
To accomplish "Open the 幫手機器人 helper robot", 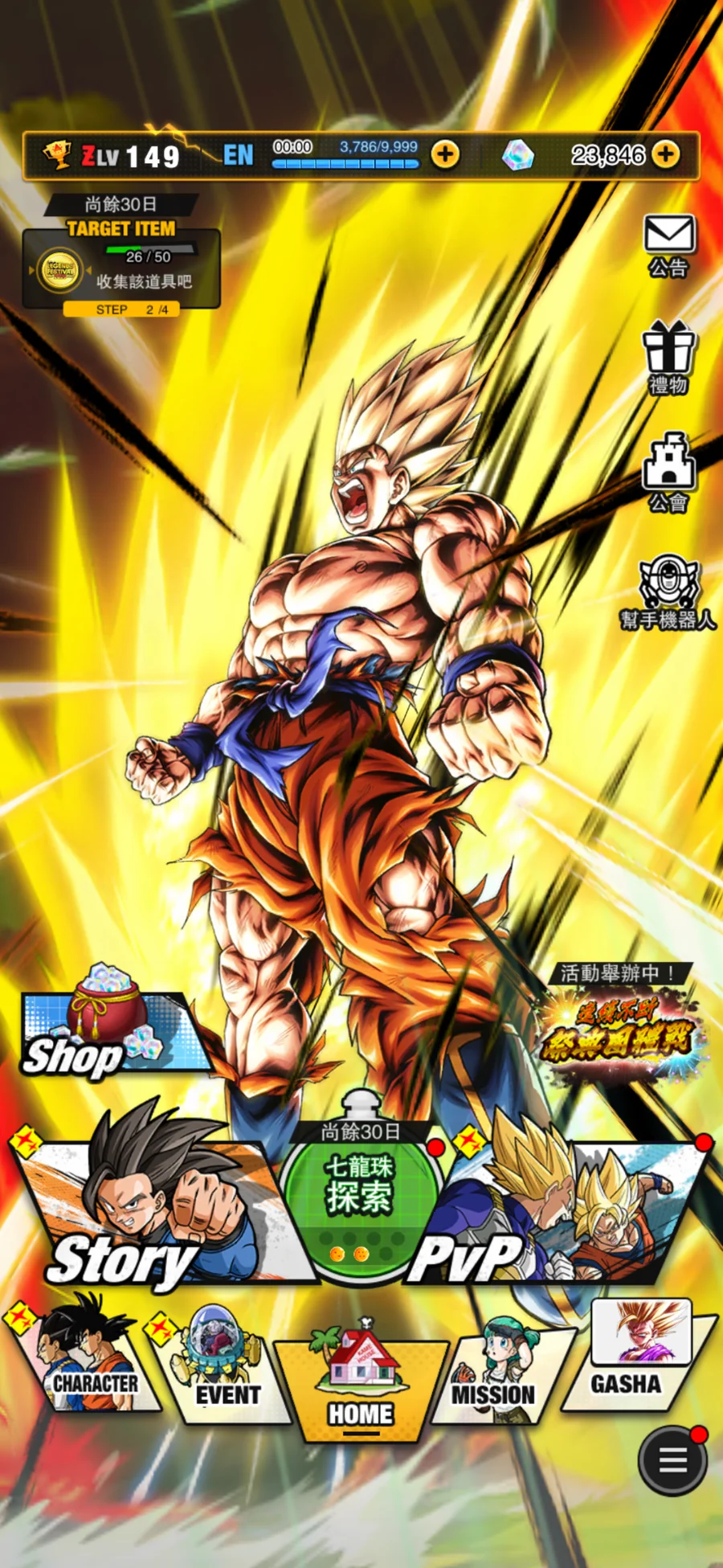I will click(x=668, y=589).
